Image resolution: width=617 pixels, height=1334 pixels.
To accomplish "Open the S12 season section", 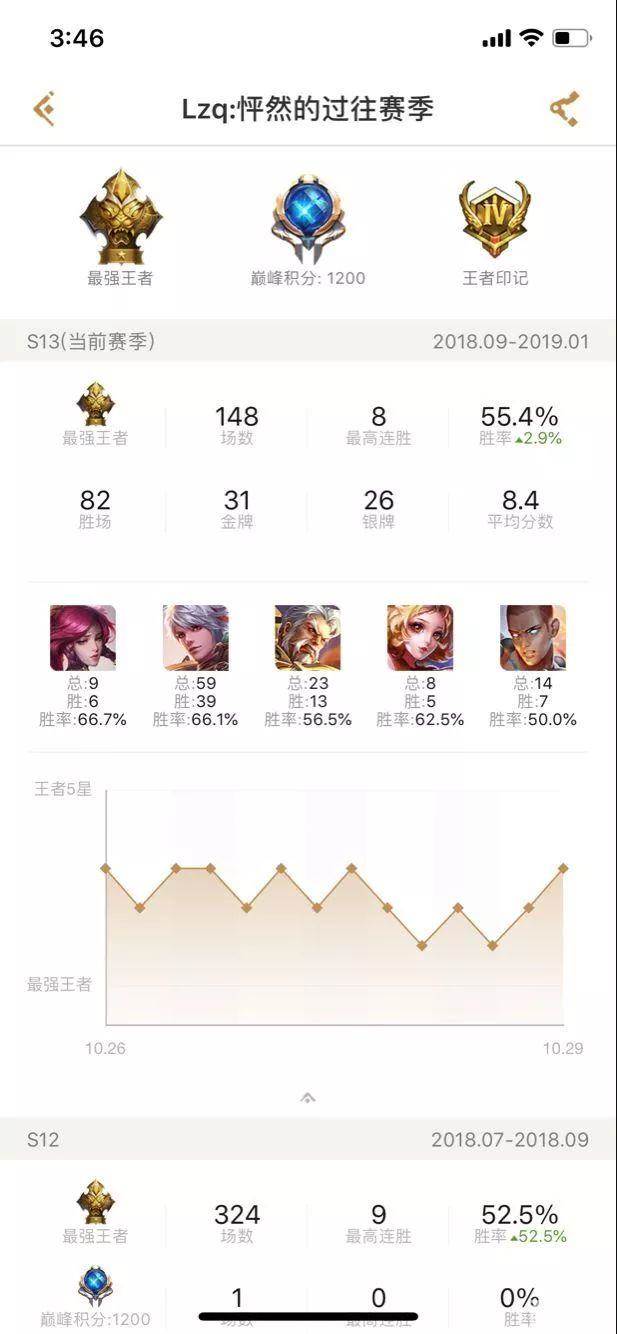I will pyautogui.click(x=308, y=1139).
